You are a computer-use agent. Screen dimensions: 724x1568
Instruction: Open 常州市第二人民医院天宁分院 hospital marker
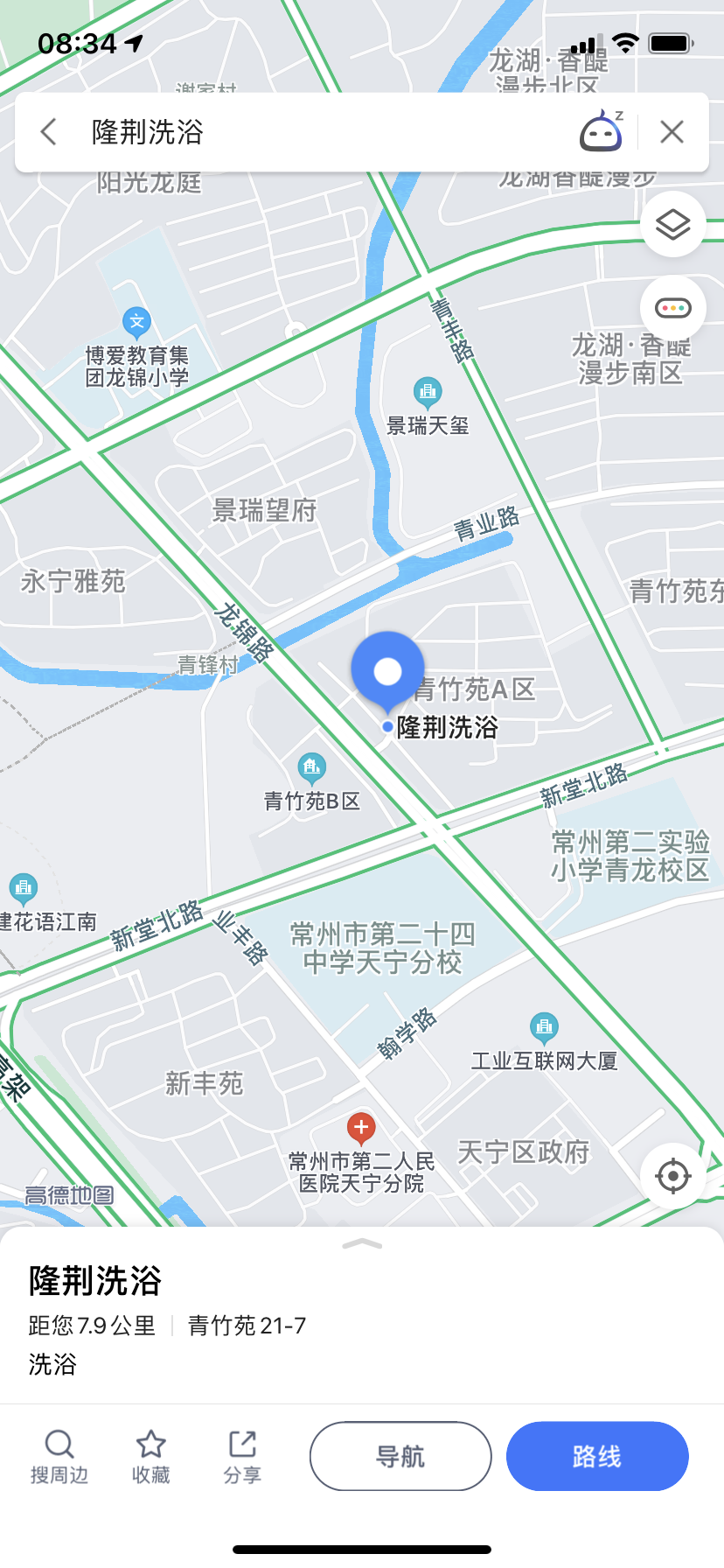[x=361, y=1128]
